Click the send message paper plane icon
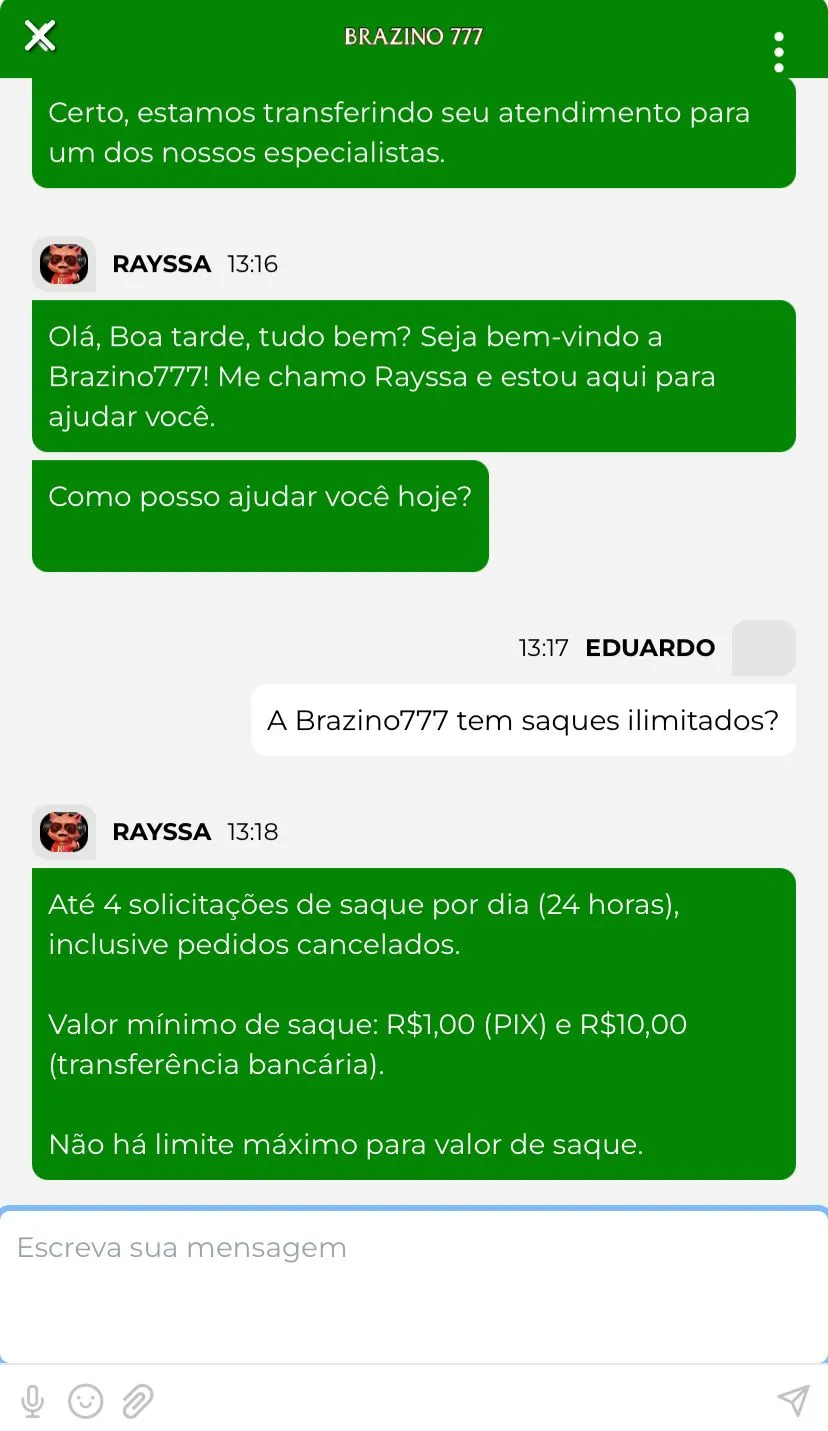The image size is (828, 1431). point(795,1400)
